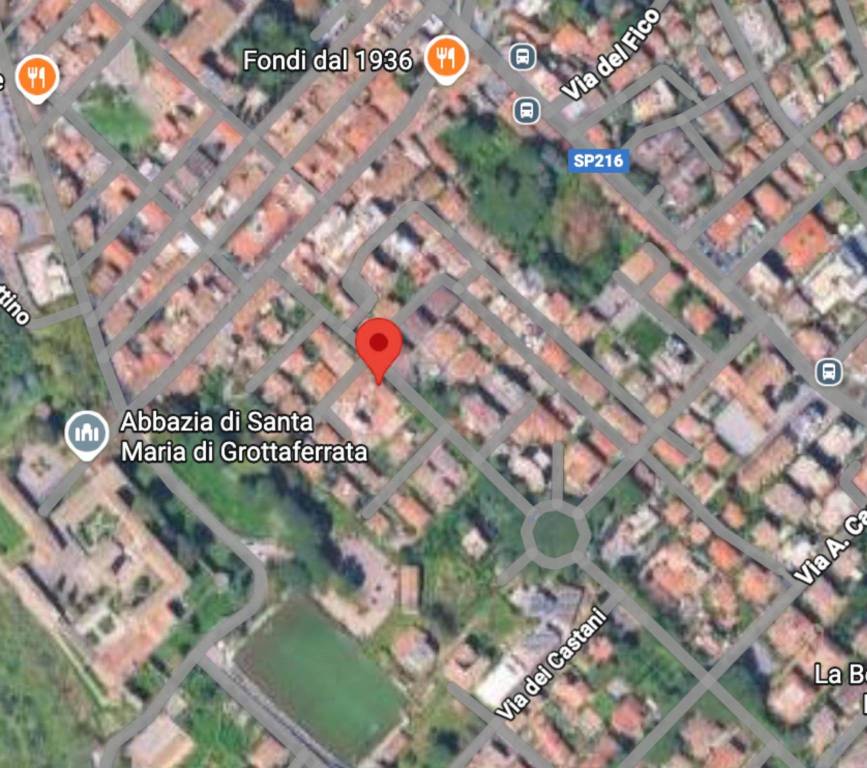Open the bus stop beside Fondi dal 1936
867x768 pixels.
click(x=522, y=57)
